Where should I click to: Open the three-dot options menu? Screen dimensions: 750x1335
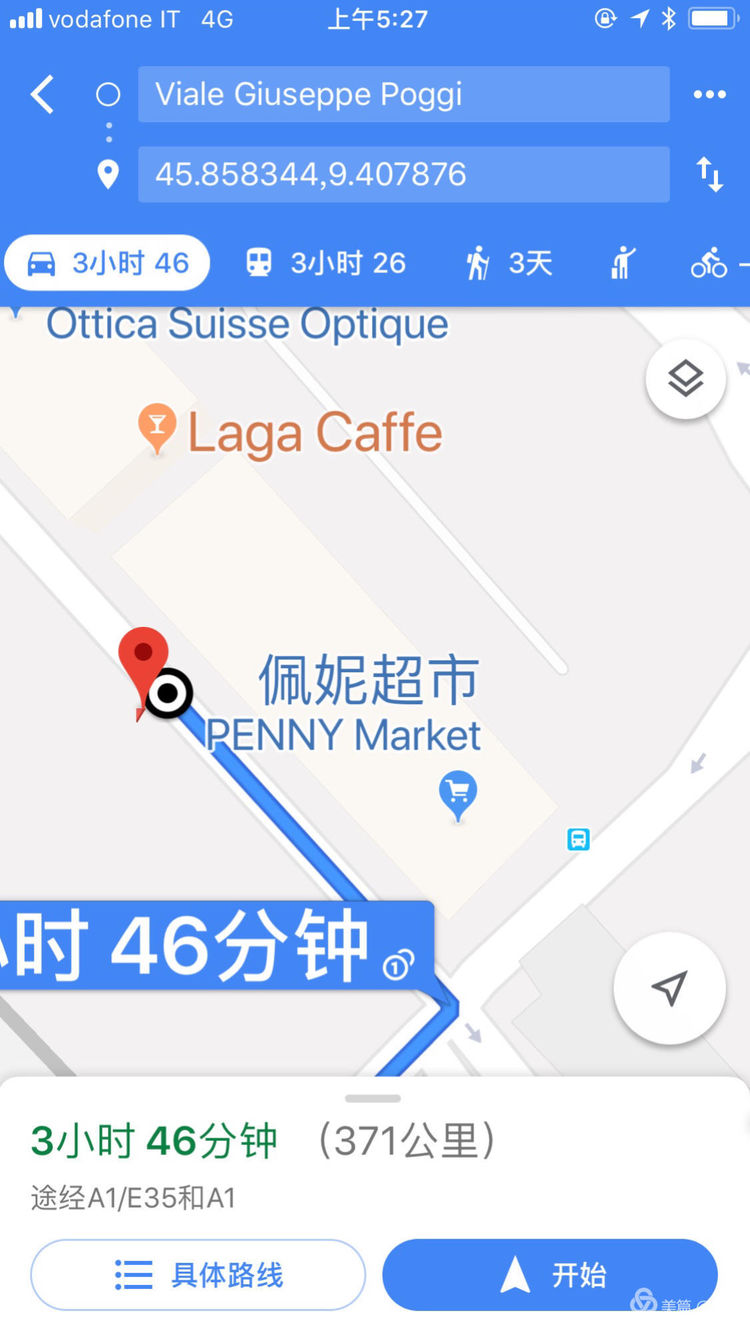[709, 95]
